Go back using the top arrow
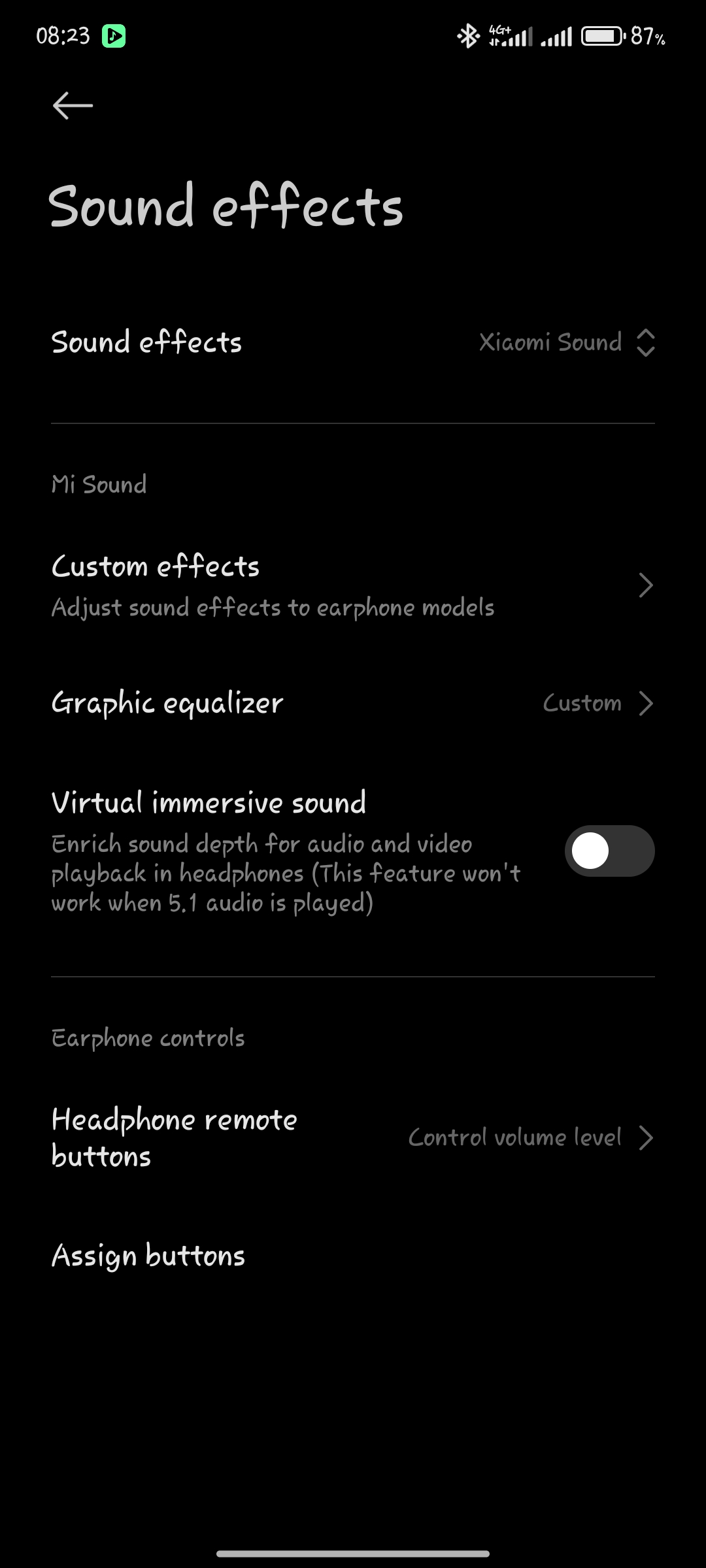 (73, 105)
